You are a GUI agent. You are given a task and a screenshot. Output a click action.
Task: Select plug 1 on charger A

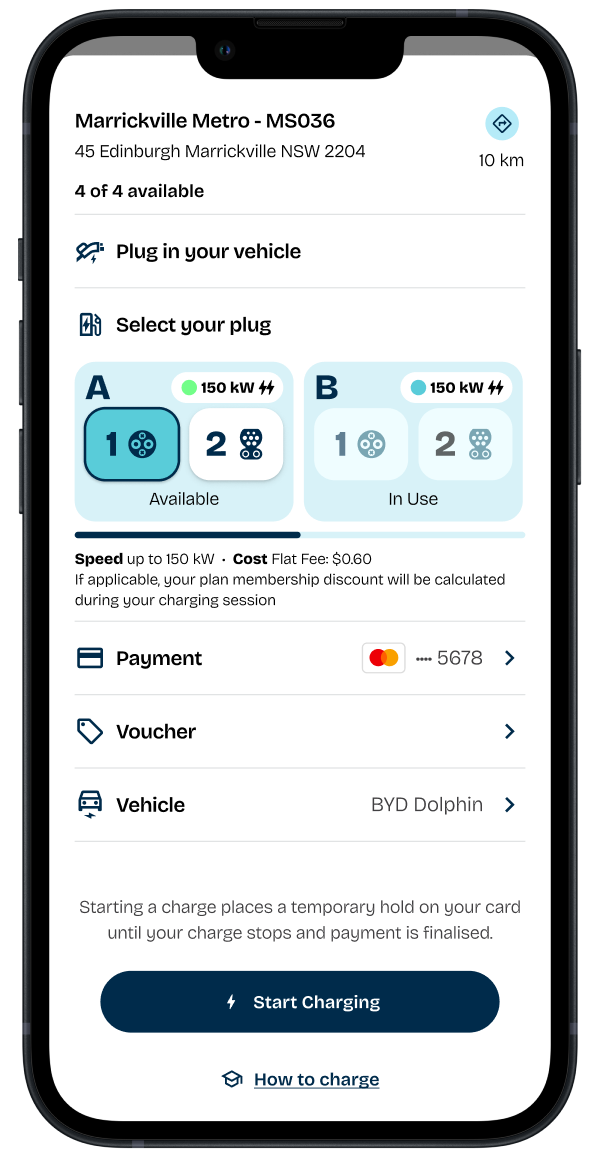[x=132, y=445]
